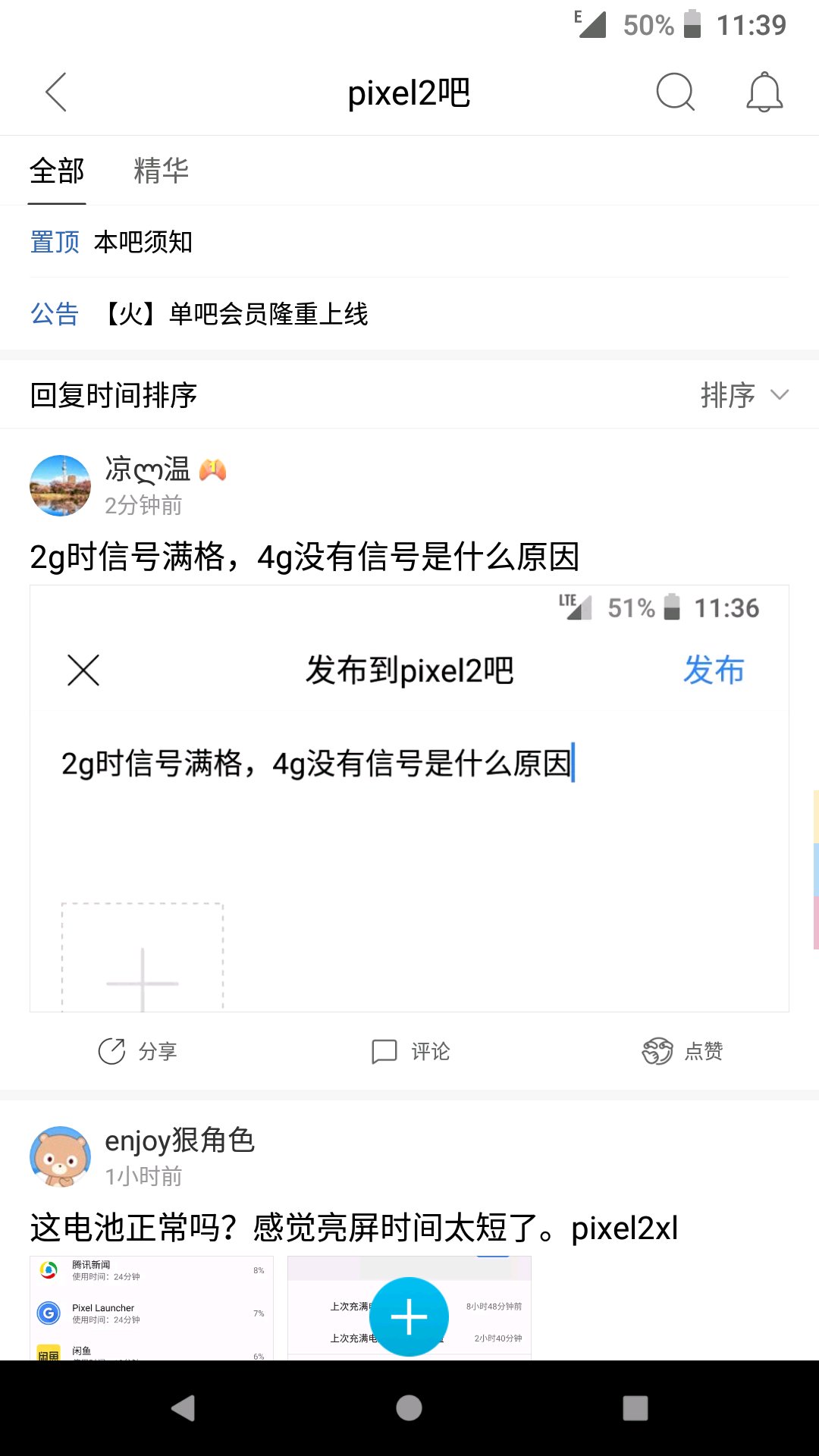View battery usage image with 腾讯新闻
819x1456 pixels.
pyautogui.click(x=152, y=1307)
